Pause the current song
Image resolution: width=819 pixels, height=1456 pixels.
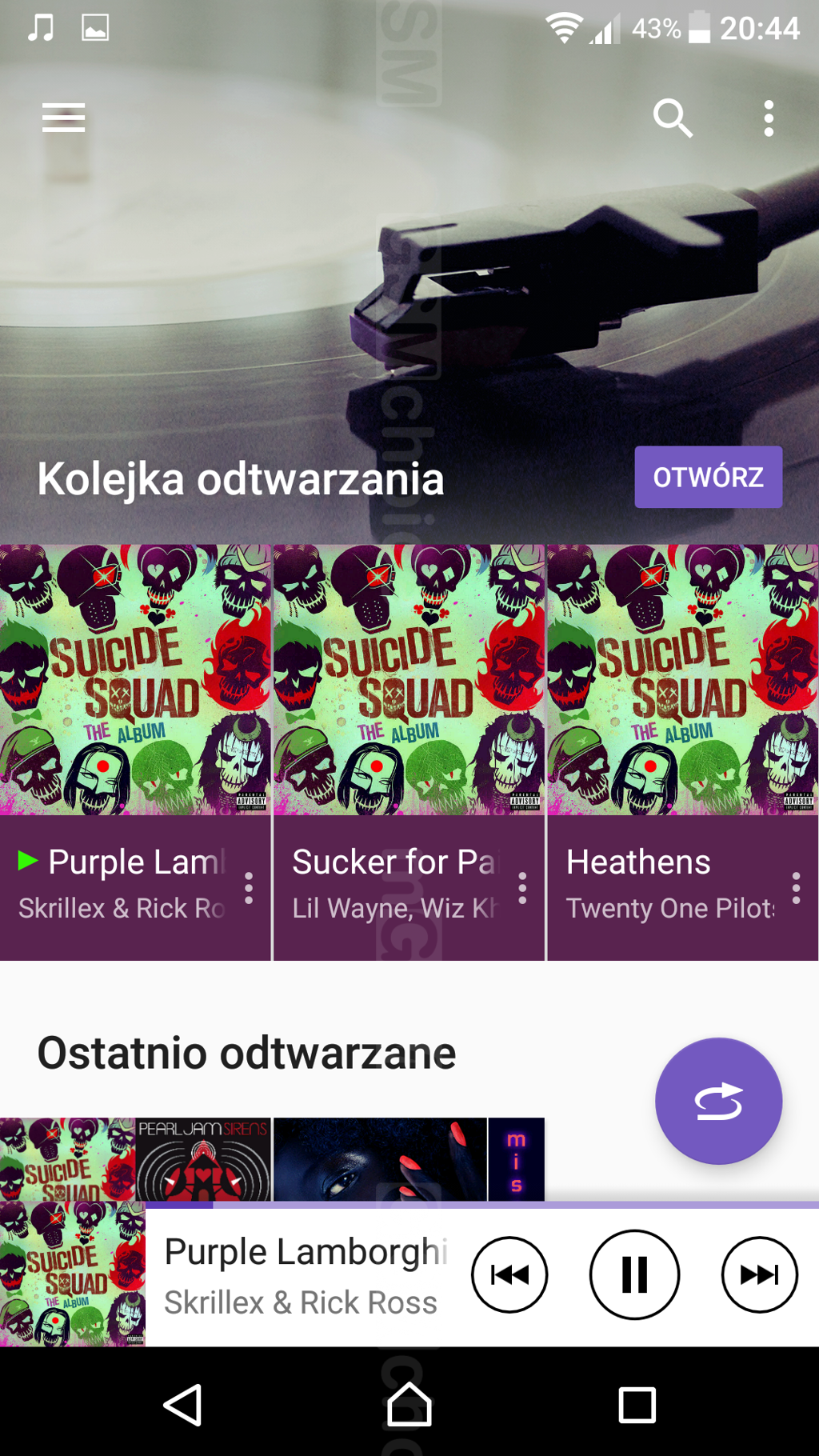634,1274
